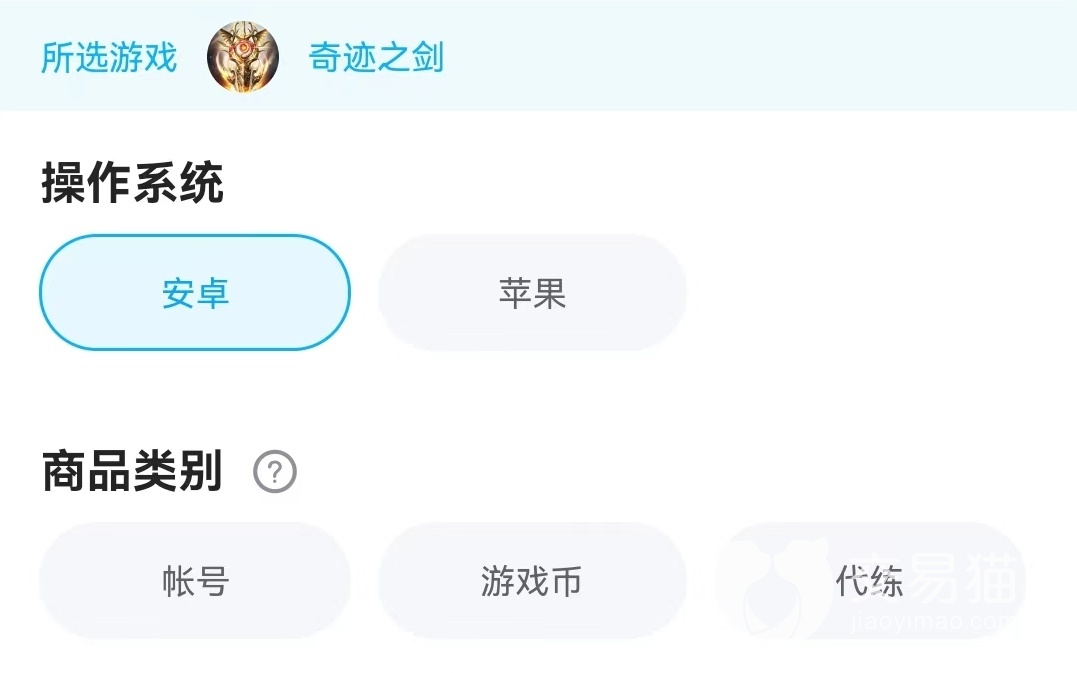
Task: Select the 安卓 operating system option
Action: (195, 293)
